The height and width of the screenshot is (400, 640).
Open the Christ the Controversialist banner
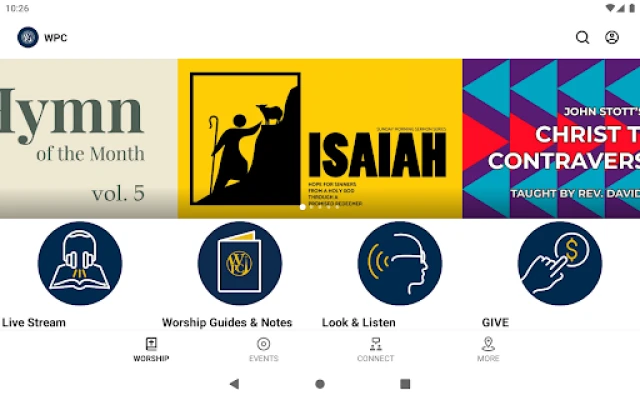click(551, 138)
